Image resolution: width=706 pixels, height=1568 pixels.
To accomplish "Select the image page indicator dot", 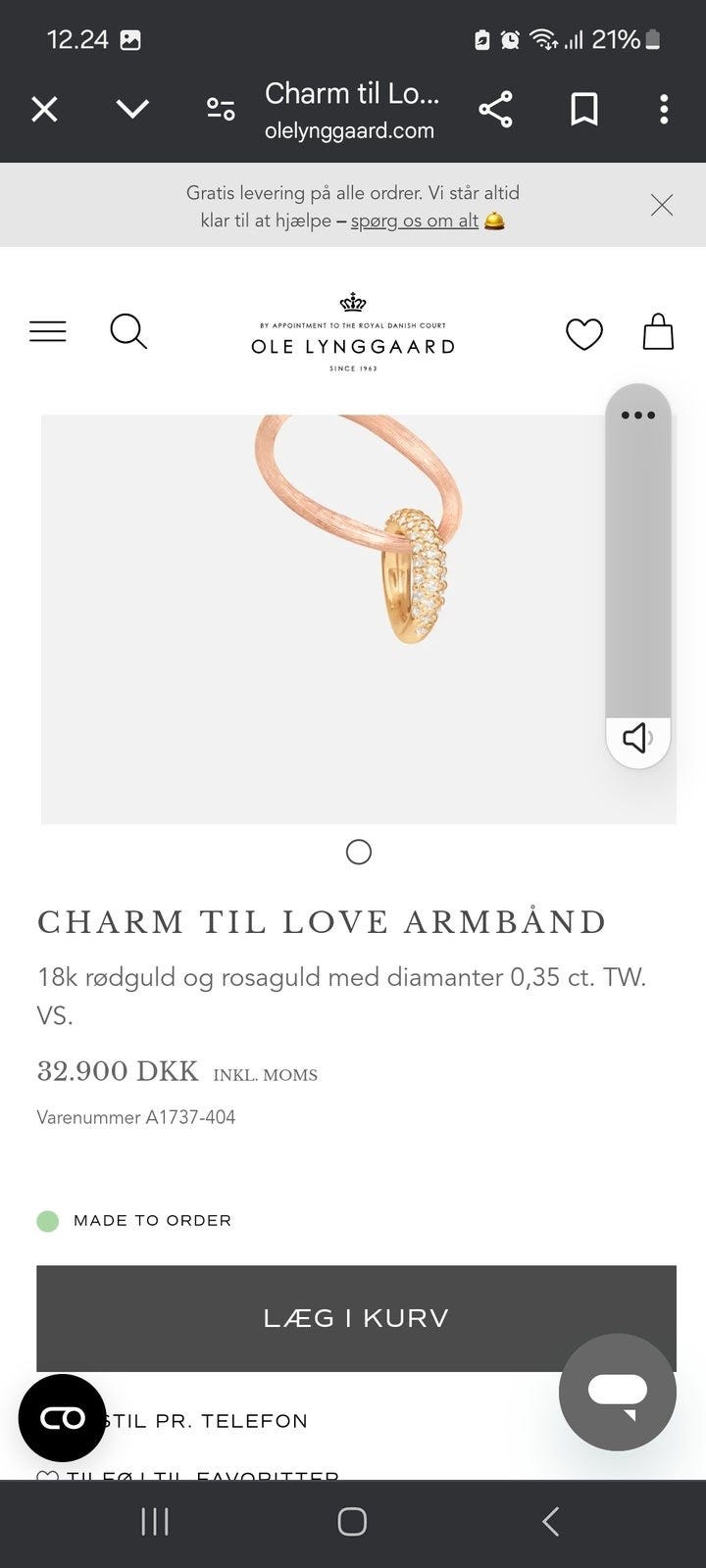I will [x=359, y=853].
